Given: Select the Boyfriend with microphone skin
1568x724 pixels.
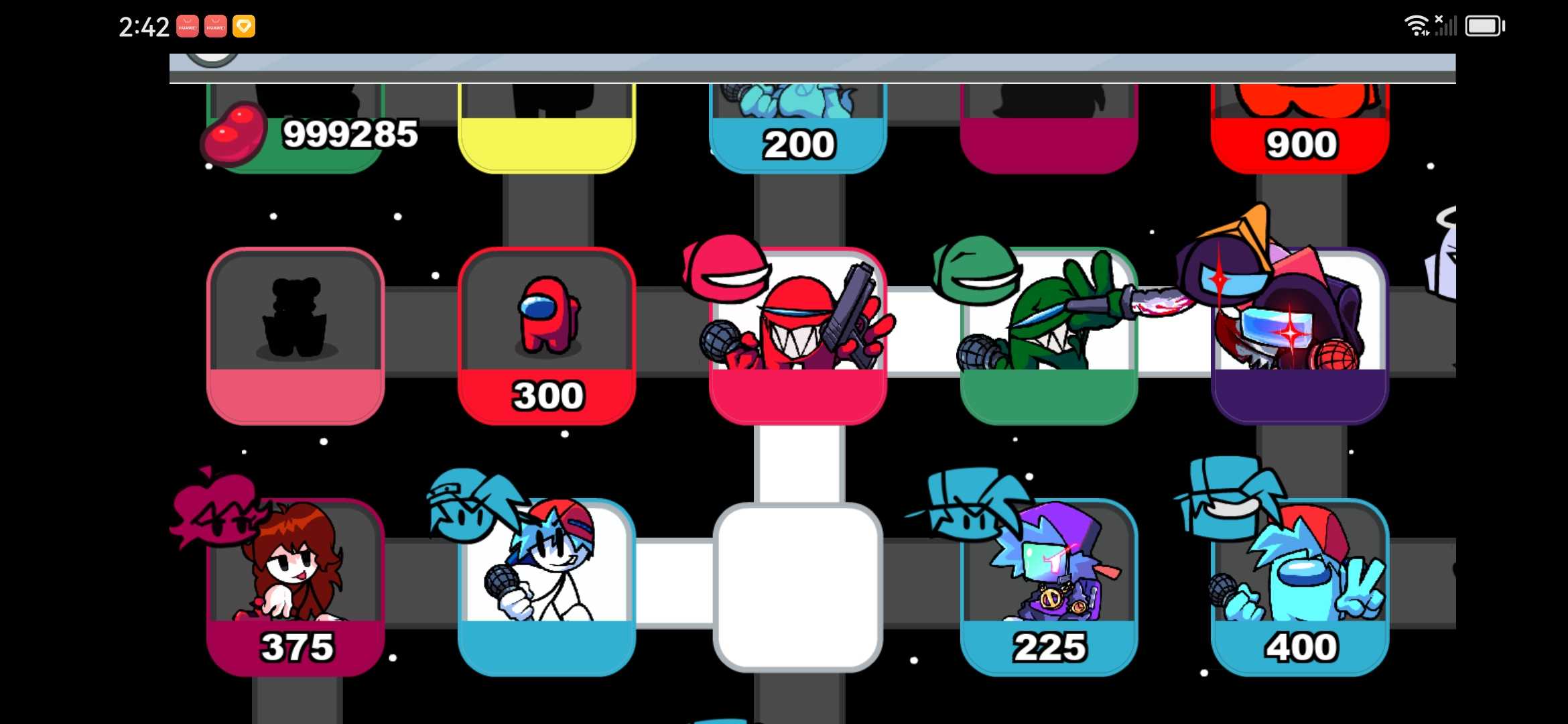Looking at the screenshot, I should tap(547, 587).
